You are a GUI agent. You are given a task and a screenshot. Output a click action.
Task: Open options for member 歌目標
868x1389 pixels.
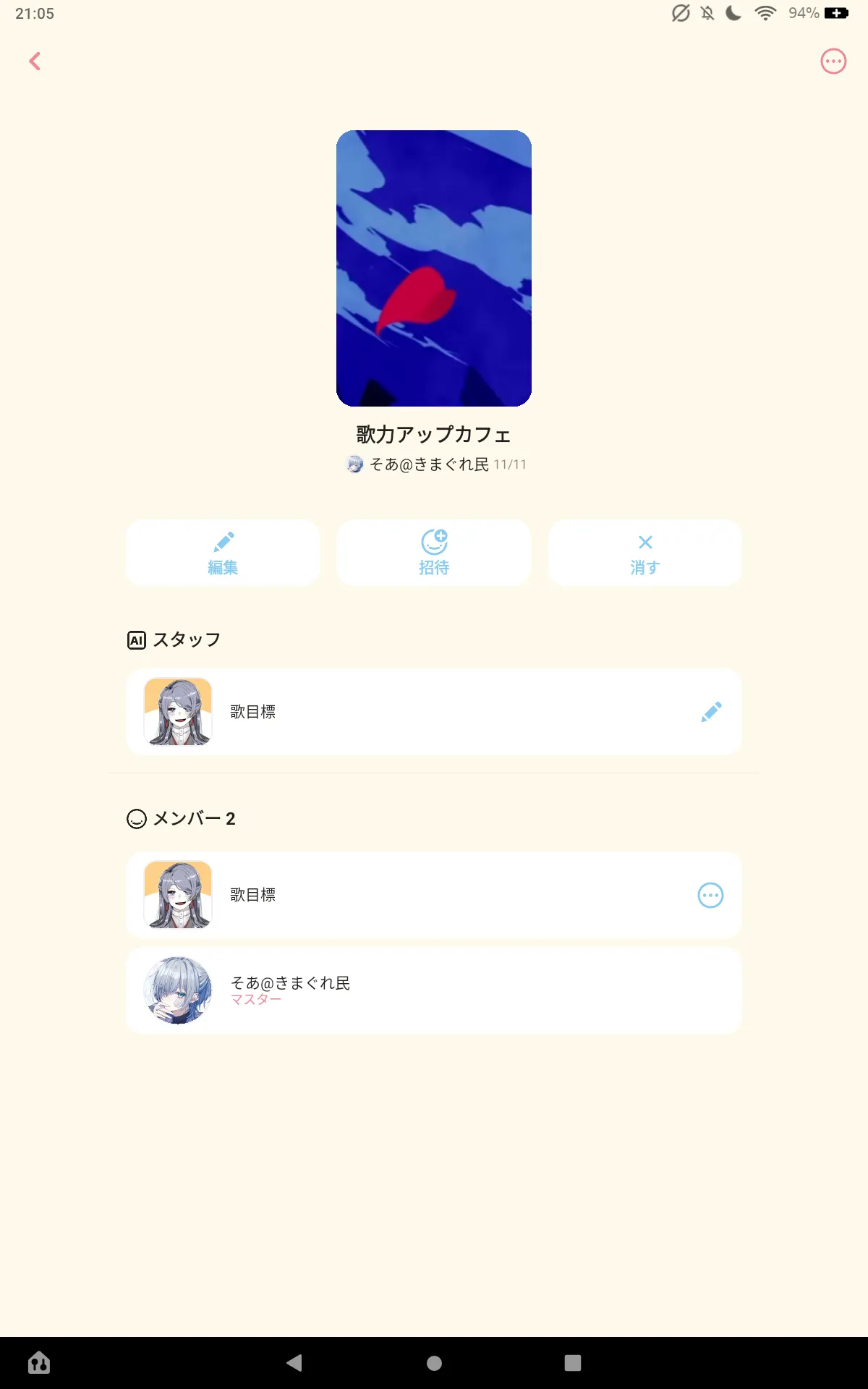tap(710, 895)
